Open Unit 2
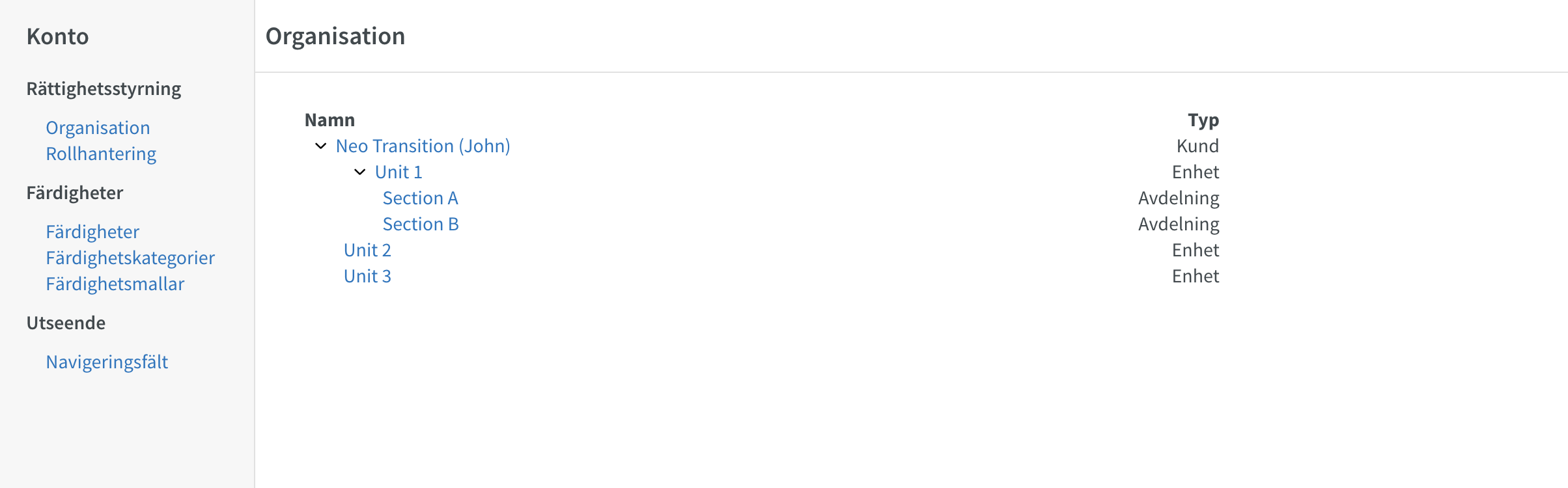 coord(367,250)
